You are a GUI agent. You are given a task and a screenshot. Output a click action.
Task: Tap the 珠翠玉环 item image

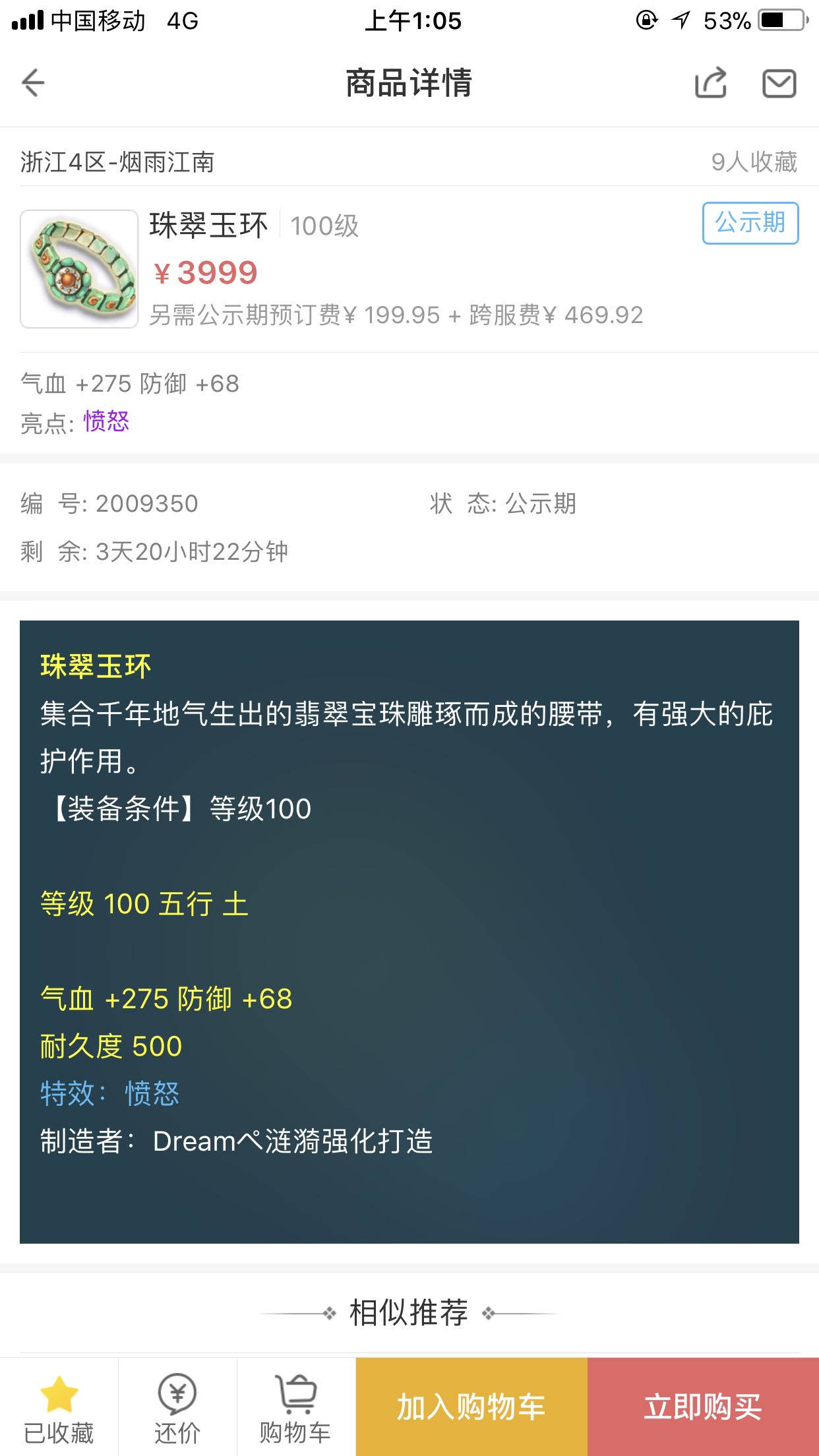79,269
